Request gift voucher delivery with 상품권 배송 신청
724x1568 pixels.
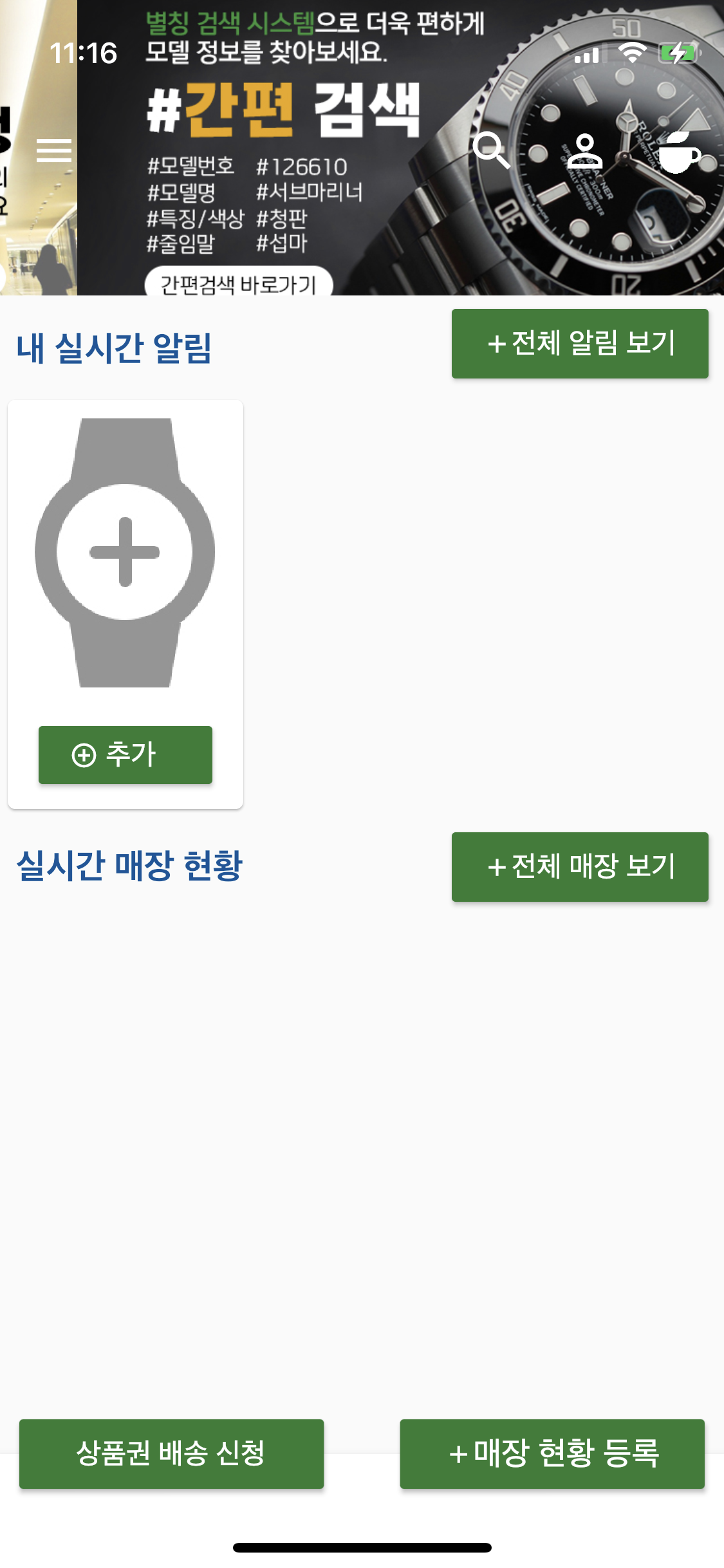pos(171,1453)
